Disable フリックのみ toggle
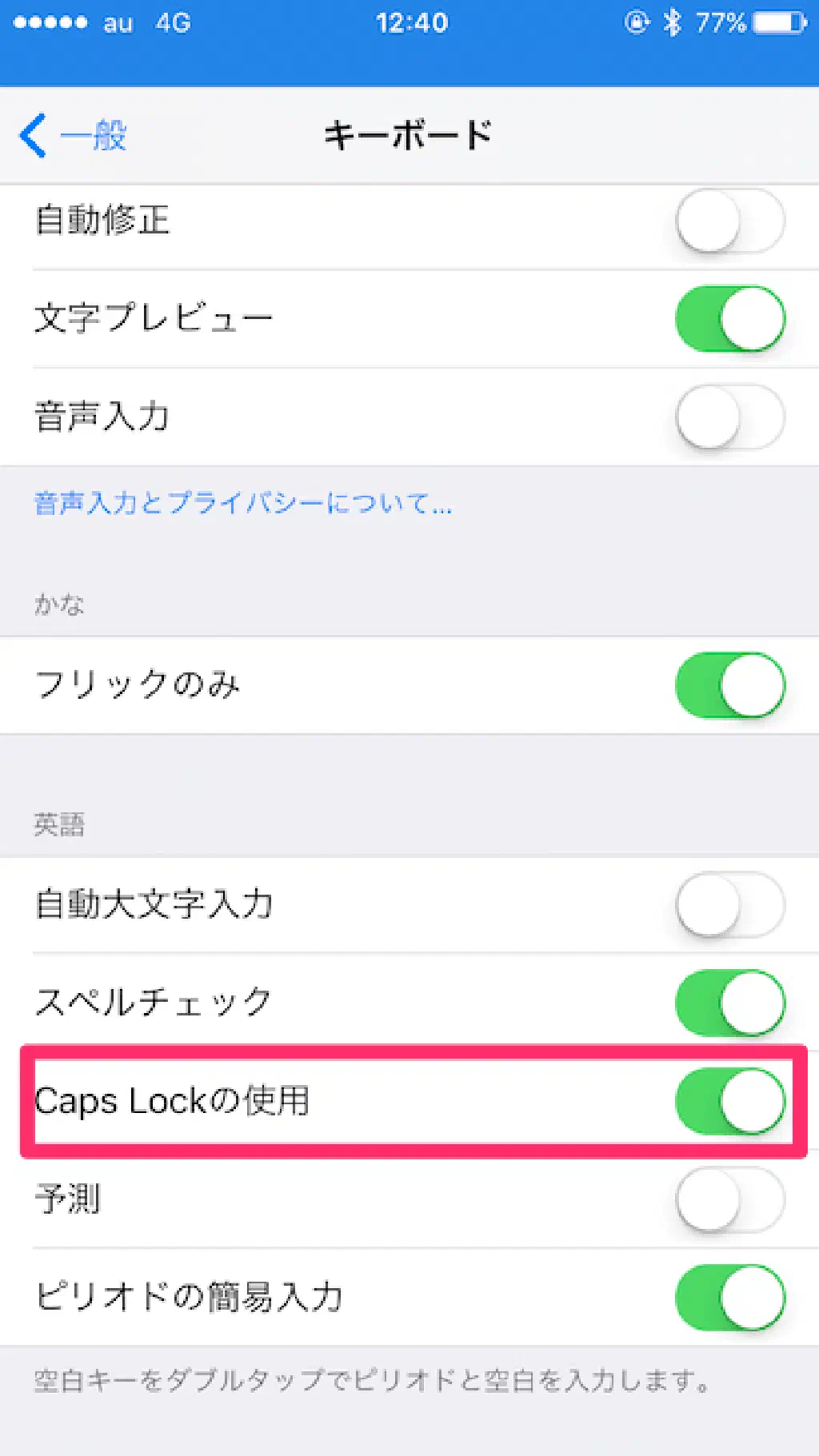 [729, 685]
